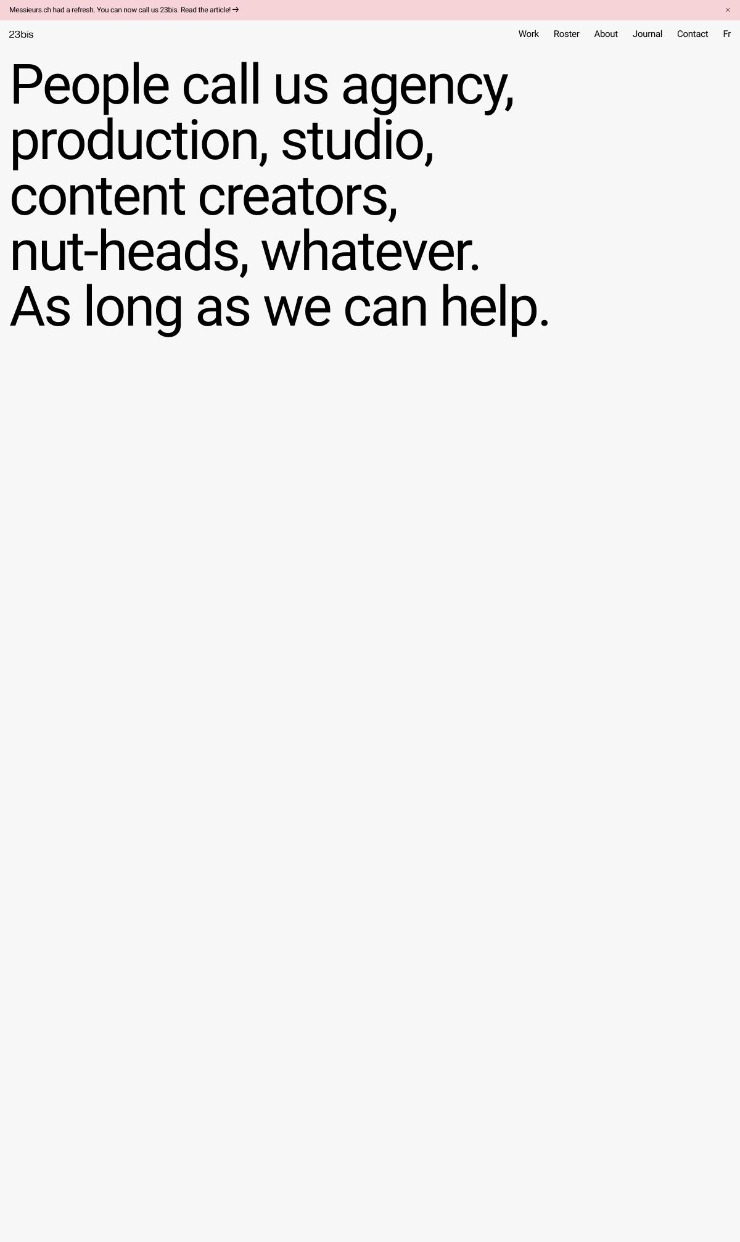This screenshot has height=1242, width=740.
Task: Open the Journal
Action: click(x=647, y=34)
